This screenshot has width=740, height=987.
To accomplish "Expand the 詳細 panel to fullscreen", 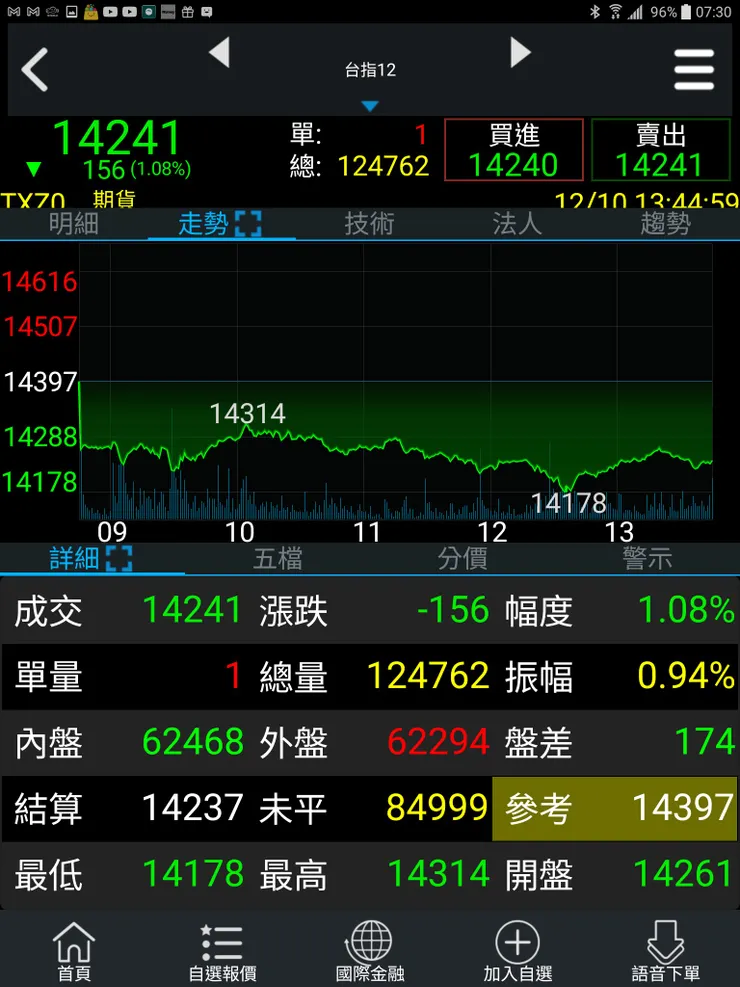I will 119,559.
